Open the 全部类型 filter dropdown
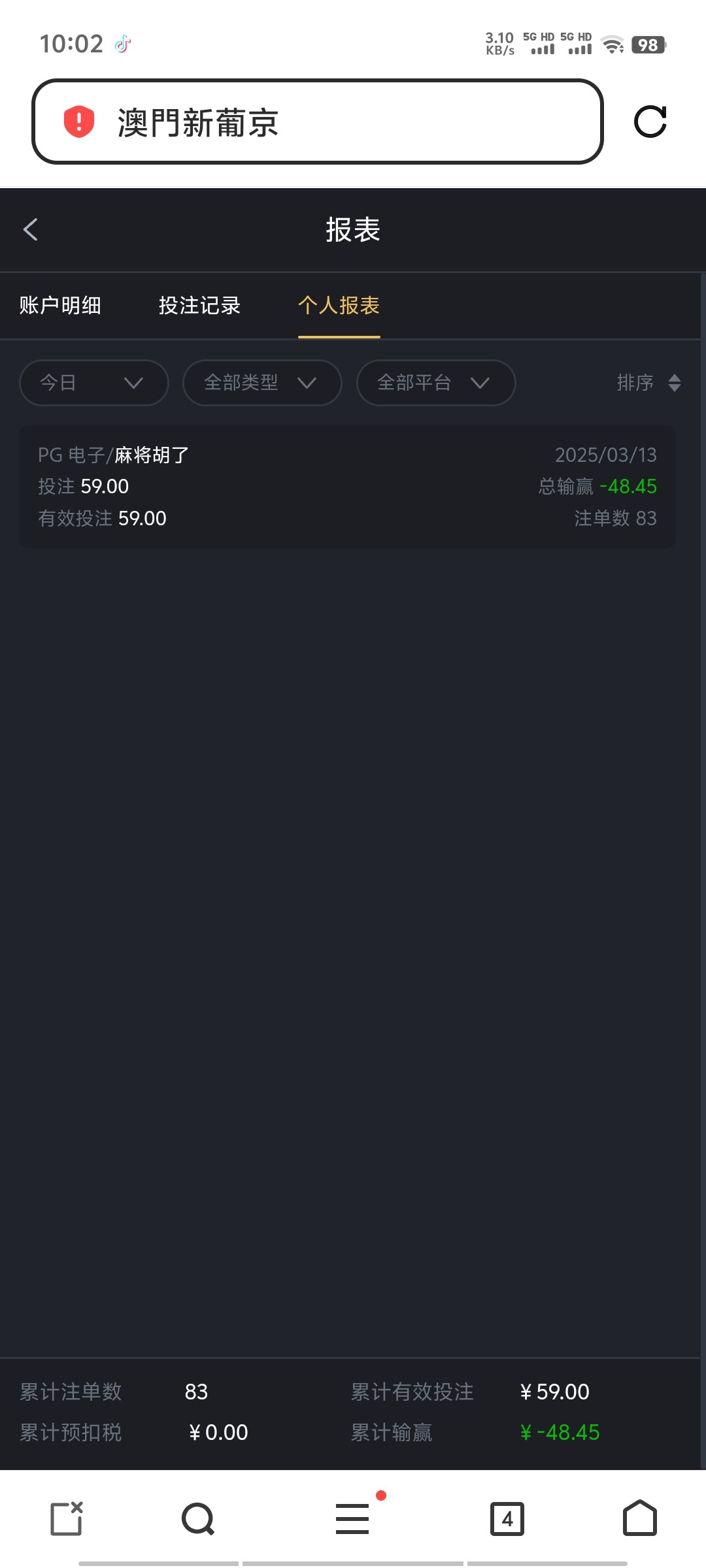This screenshot has height=1568, width=706. tap(261, 383)
